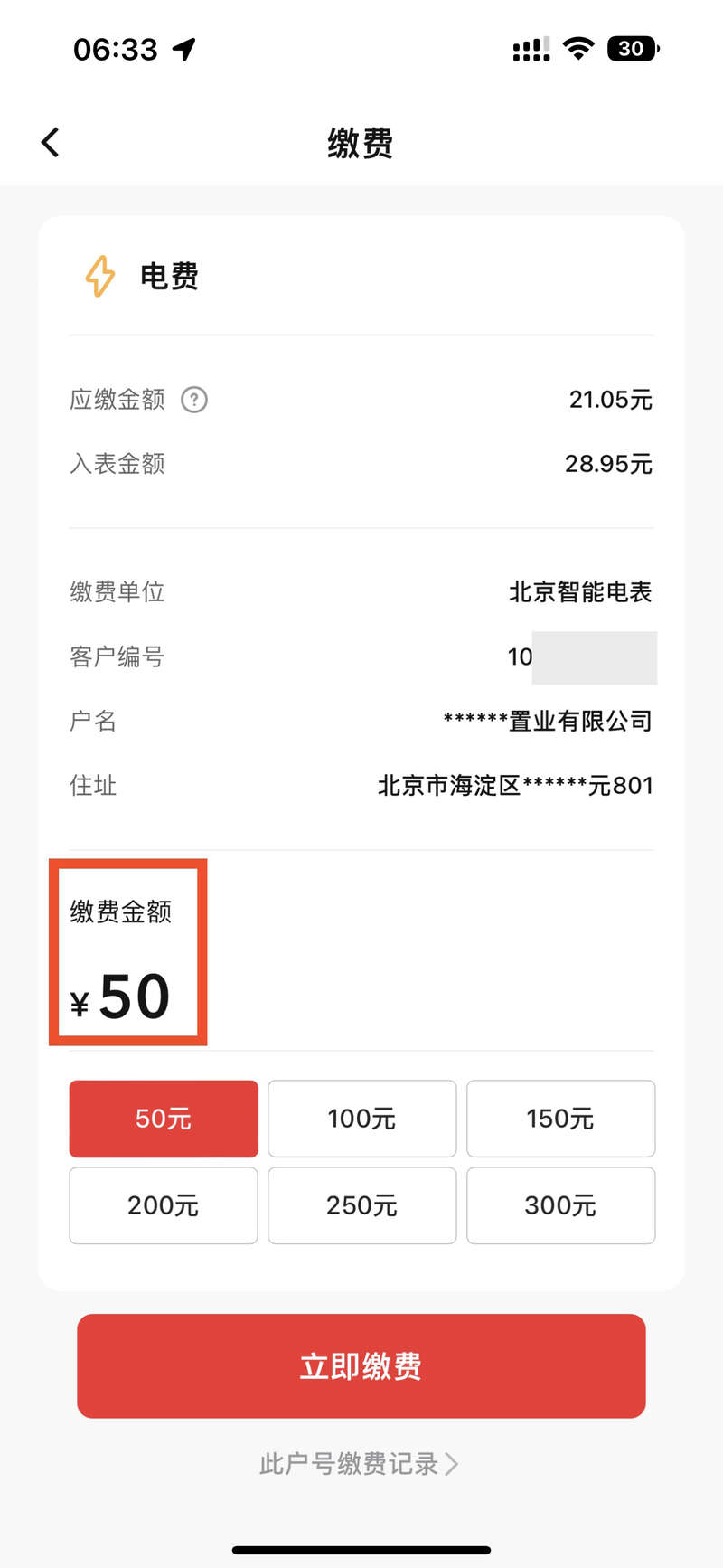Go back from the 缴费 page
The height and width of the screenshot is (1568, 723).
pyautogui.click(x=51, y=142)
